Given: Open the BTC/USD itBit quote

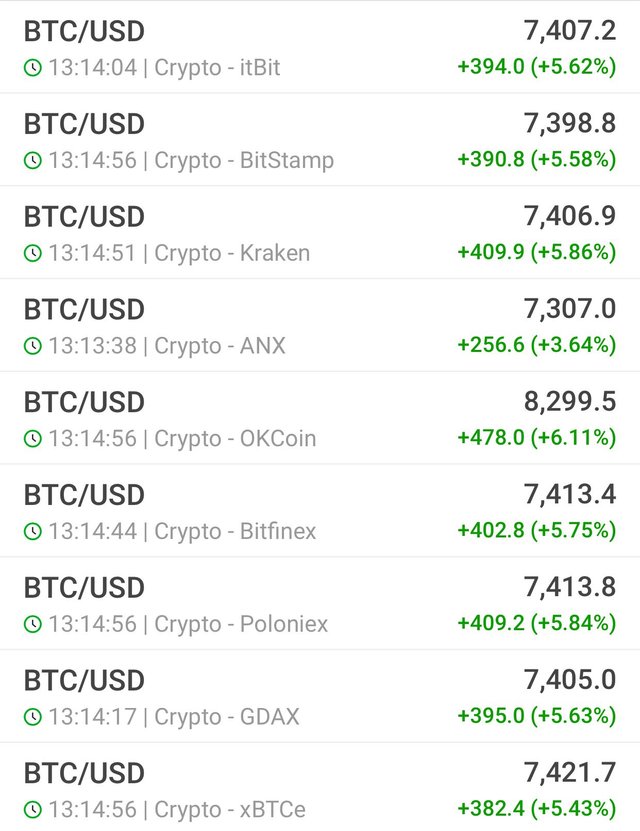Looking at the screenshot, I should click(320, 48).
